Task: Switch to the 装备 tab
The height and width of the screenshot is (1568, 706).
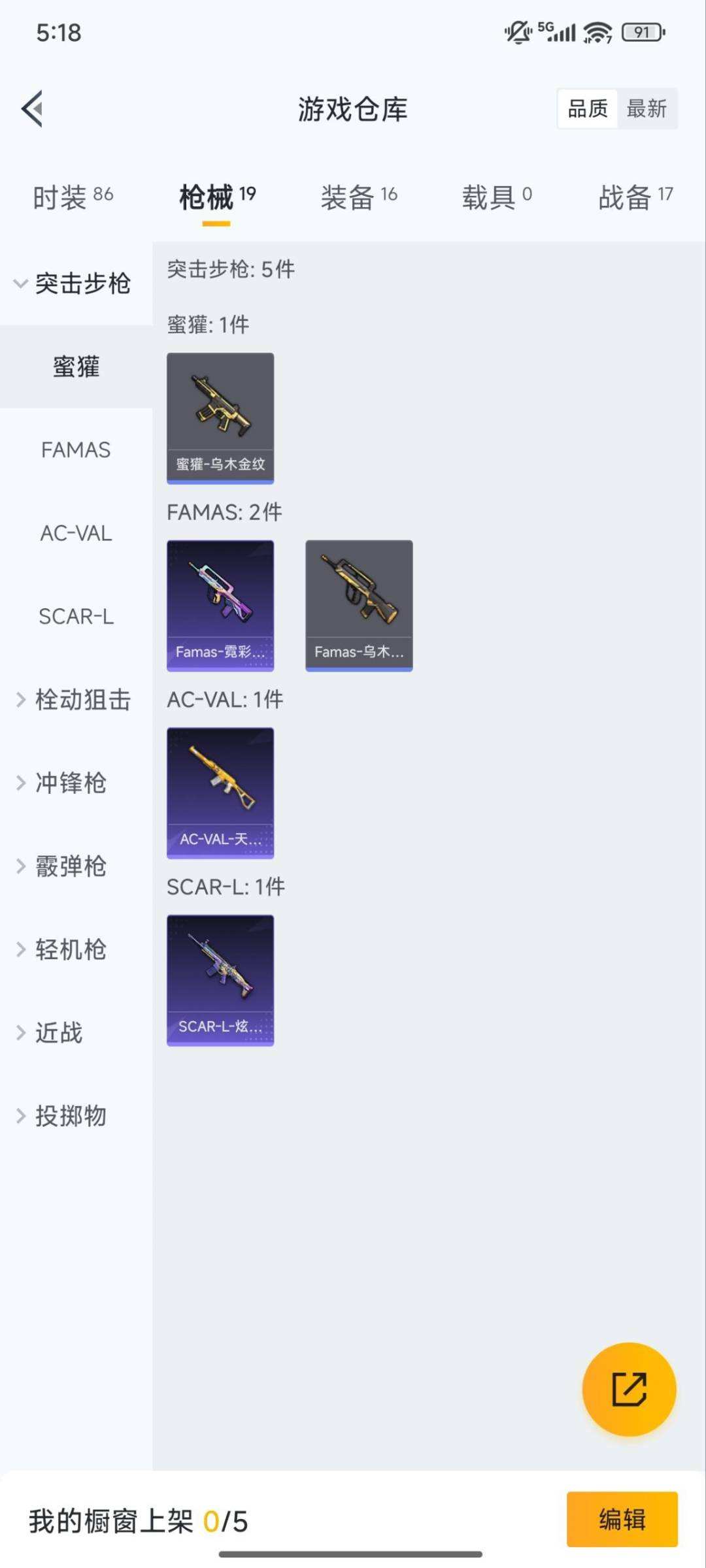Action: coord(358,197)
